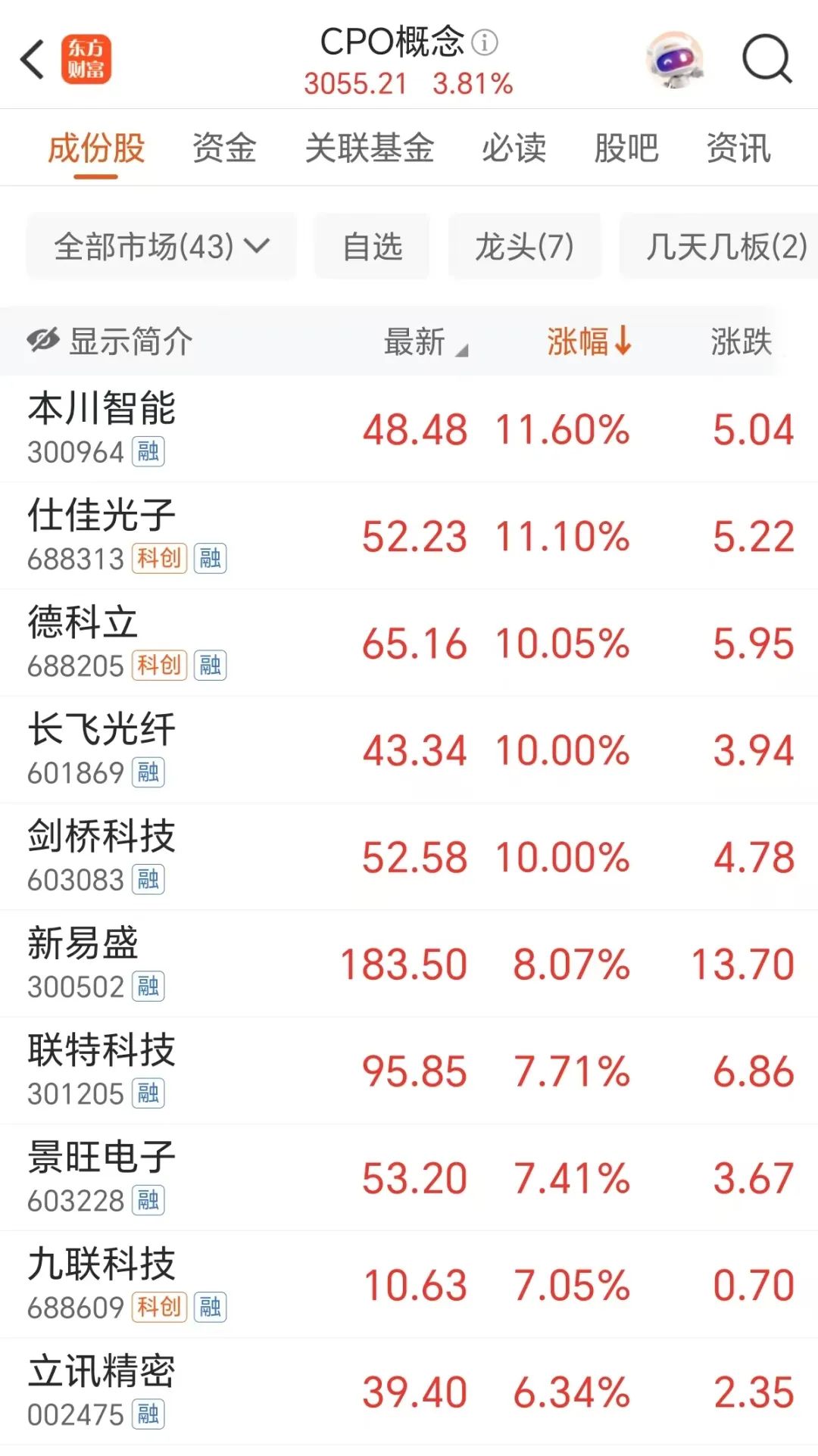818x1456 pixels.
Task: Open stock 新易盛 300502
Action: click(409, 963)
